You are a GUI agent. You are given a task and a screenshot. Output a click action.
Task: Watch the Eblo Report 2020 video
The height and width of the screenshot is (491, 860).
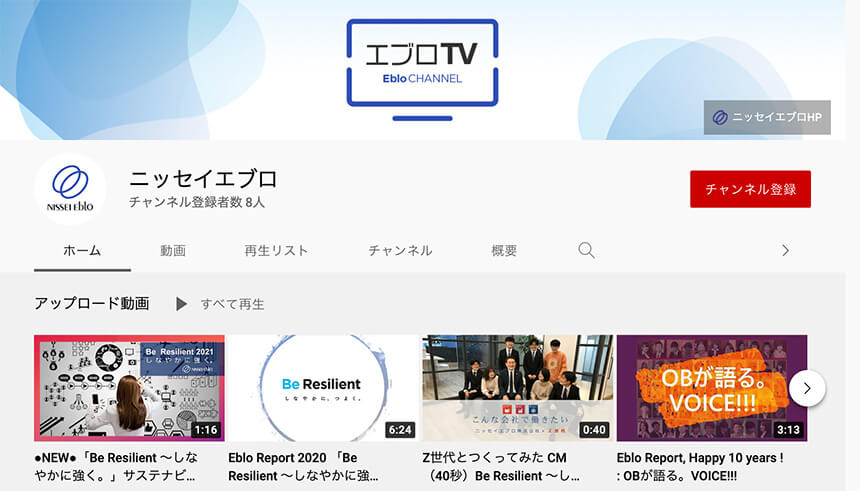coord(323,388)
